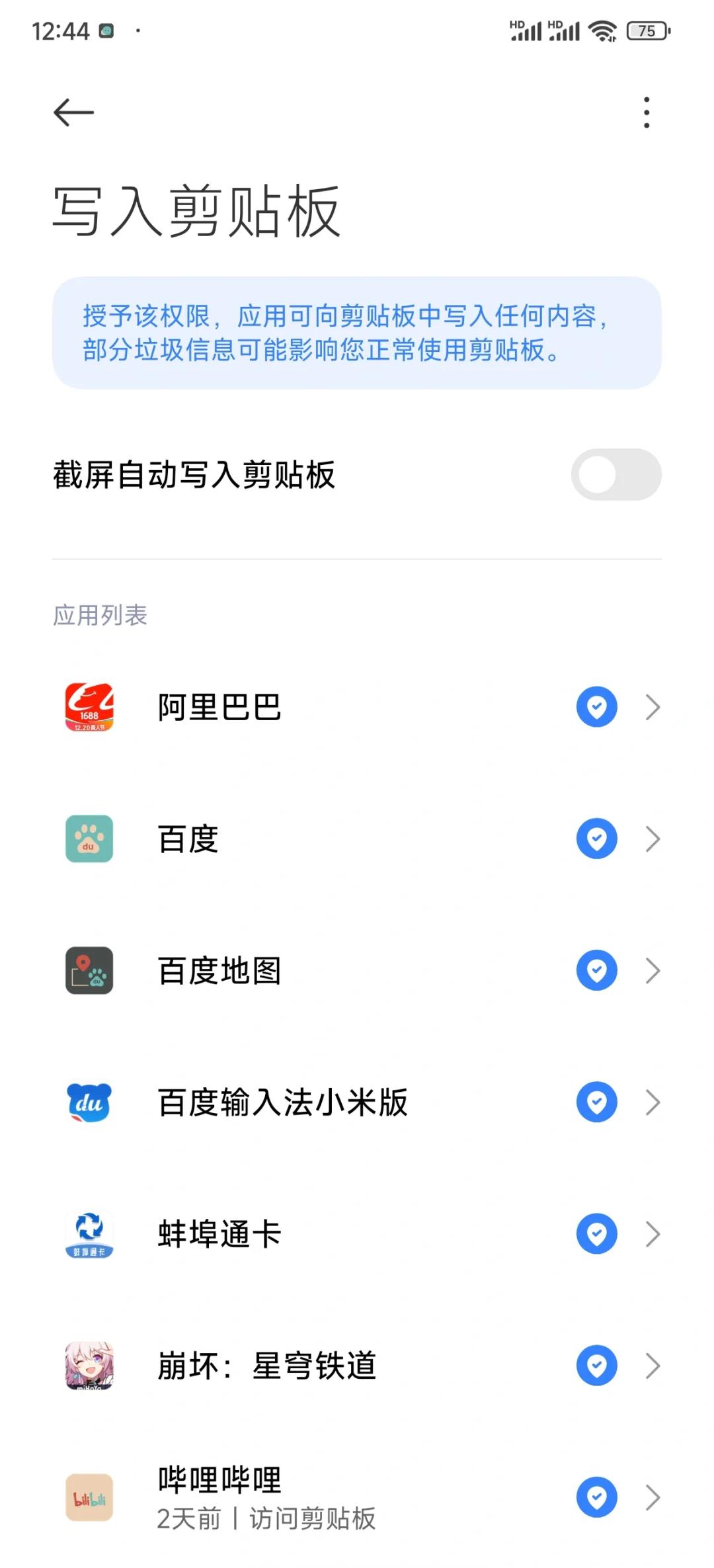Viewport: 714px width, 1568px height.
Task: Tap the blue permission badge next to 阿里巴巴
Action: (x=596, y=707)
